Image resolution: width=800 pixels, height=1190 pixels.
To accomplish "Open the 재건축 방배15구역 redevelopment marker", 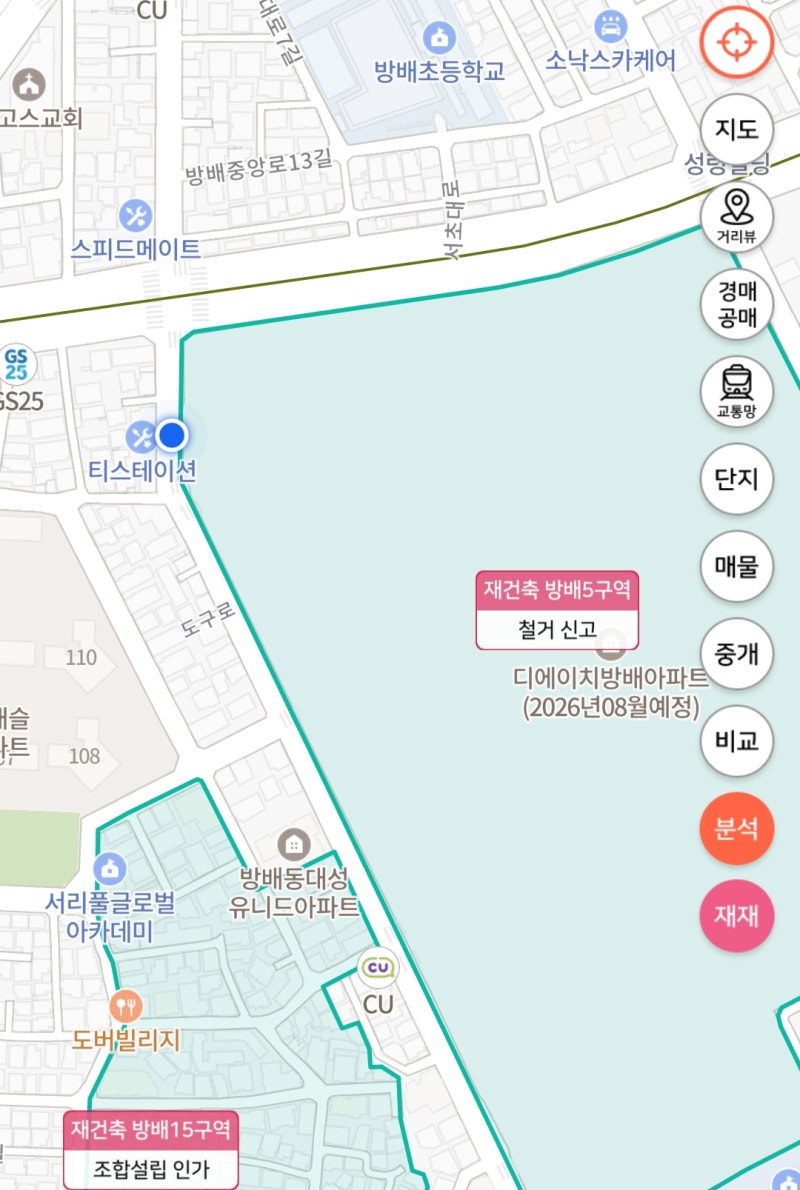I will tap(151, 1149).
